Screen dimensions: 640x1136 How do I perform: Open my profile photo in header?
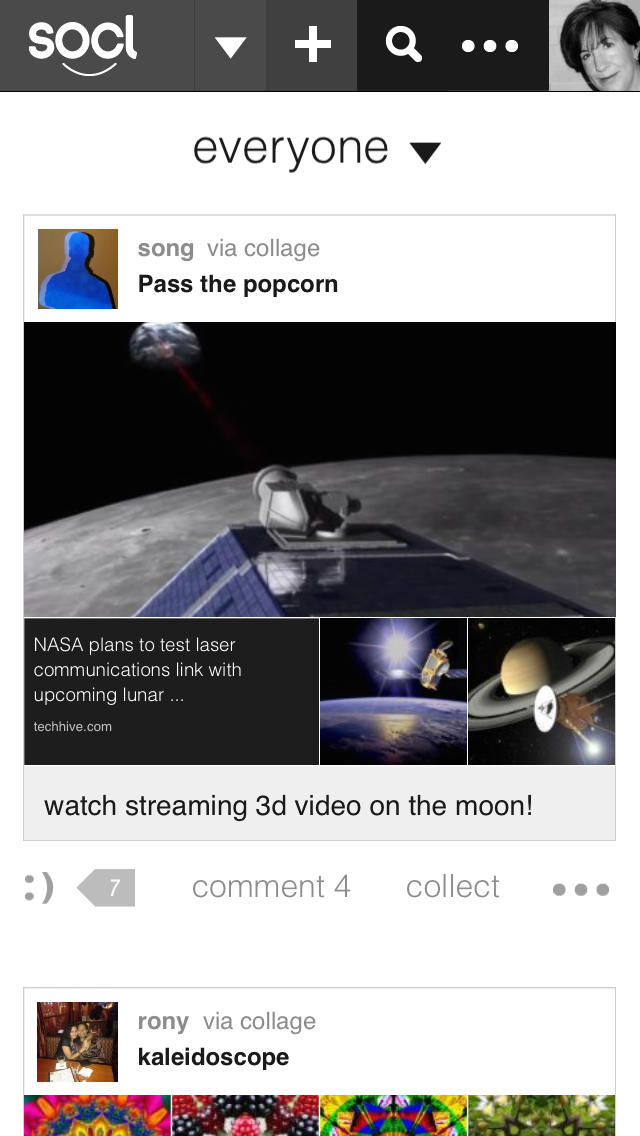tap(595, 46)
